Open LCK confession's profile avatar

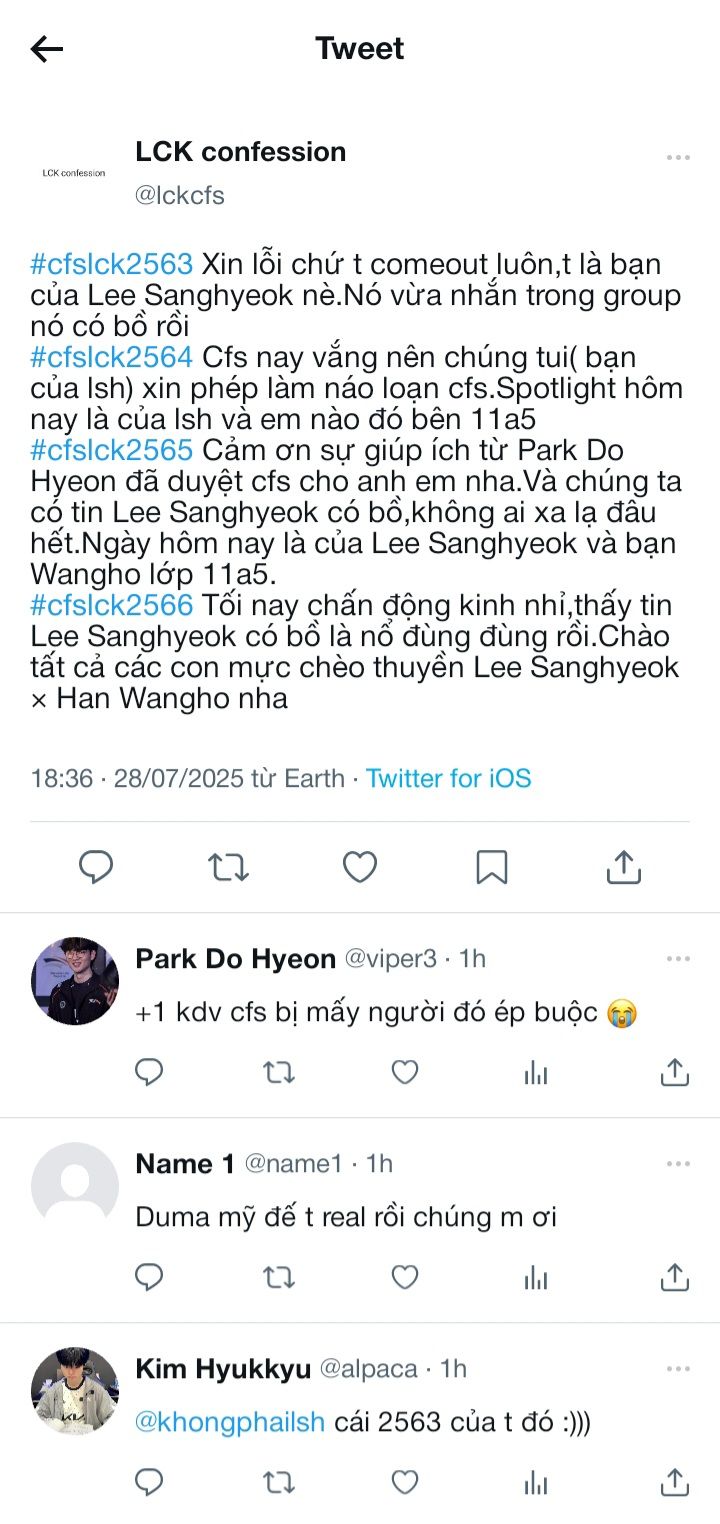[75, 173]
